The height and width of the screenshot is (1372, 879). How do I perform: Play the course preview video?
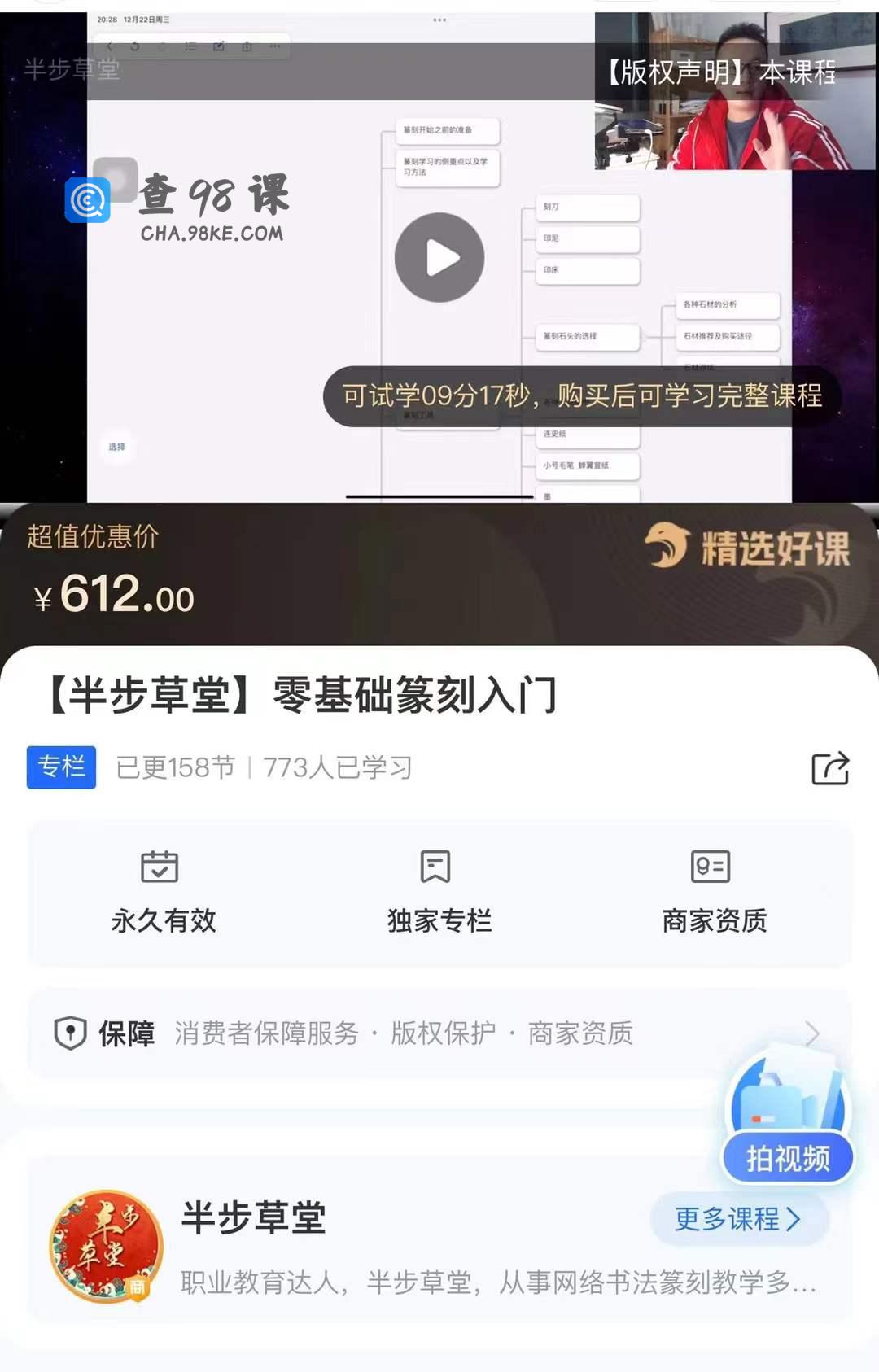[x=439, y=258]
